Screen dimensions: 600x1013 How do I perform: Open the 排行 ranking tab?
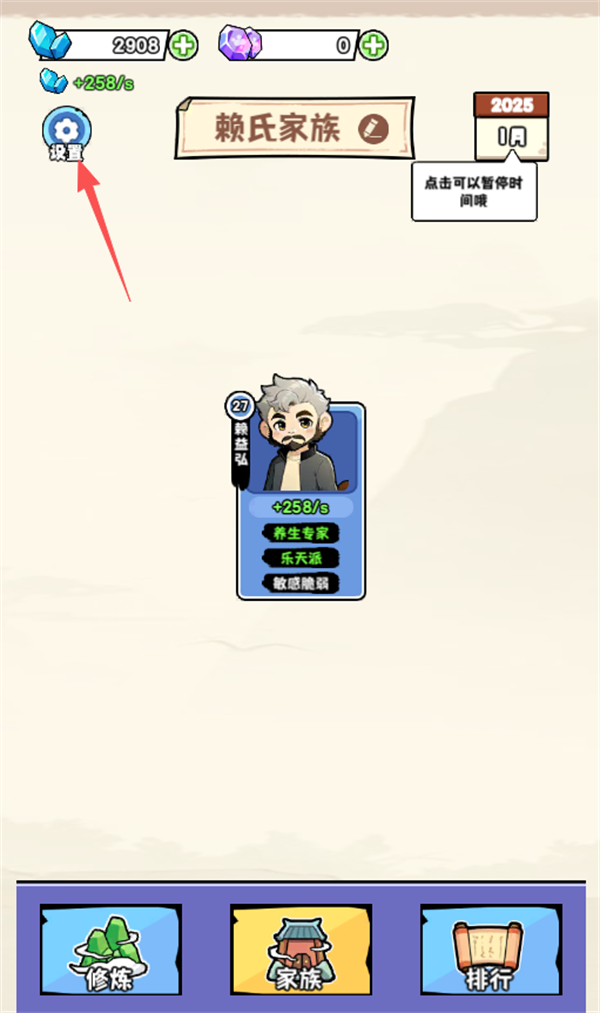pos(490,949)
